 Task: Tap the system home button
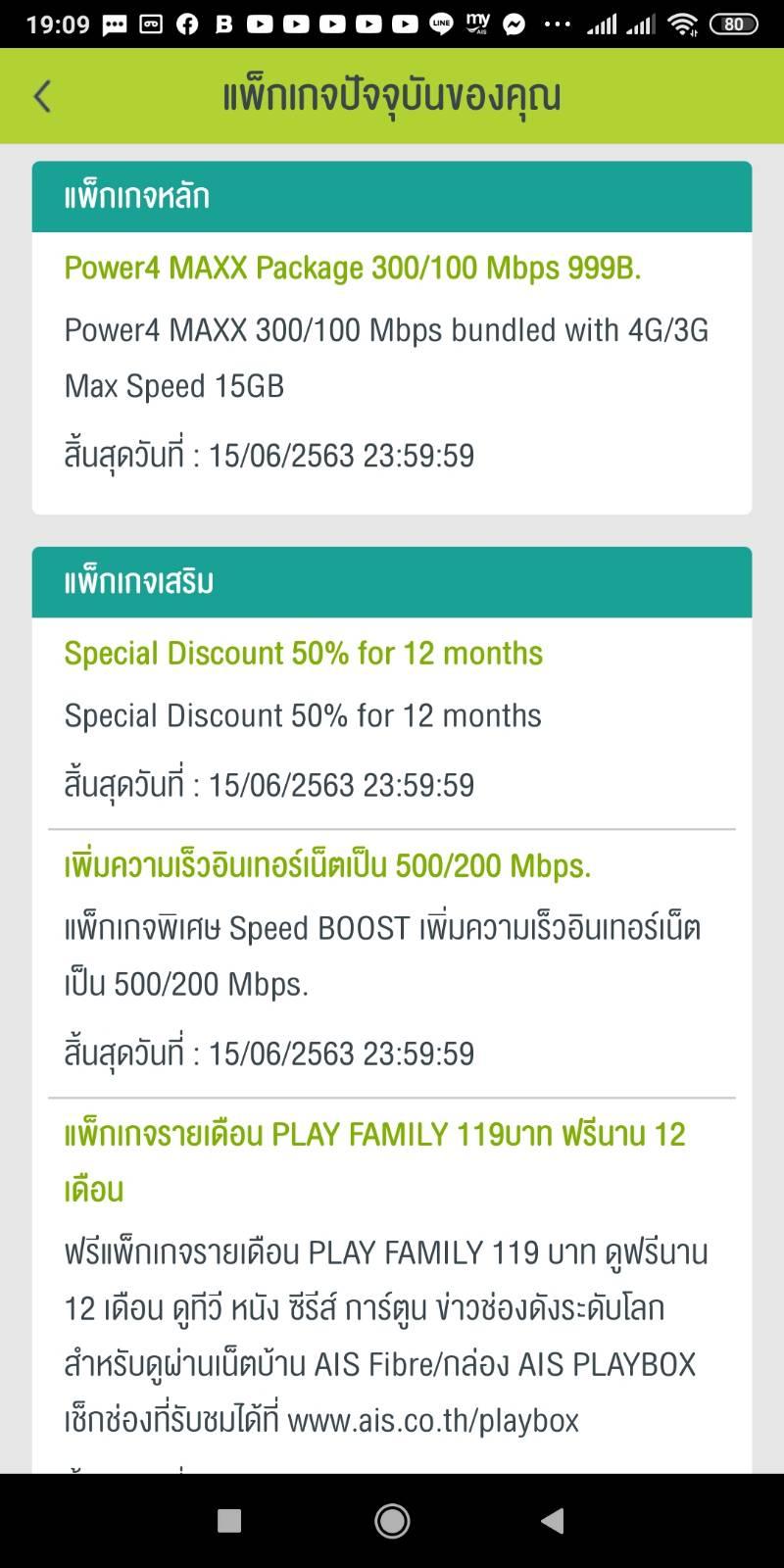pyautogui.click(x=392, y=1520)
